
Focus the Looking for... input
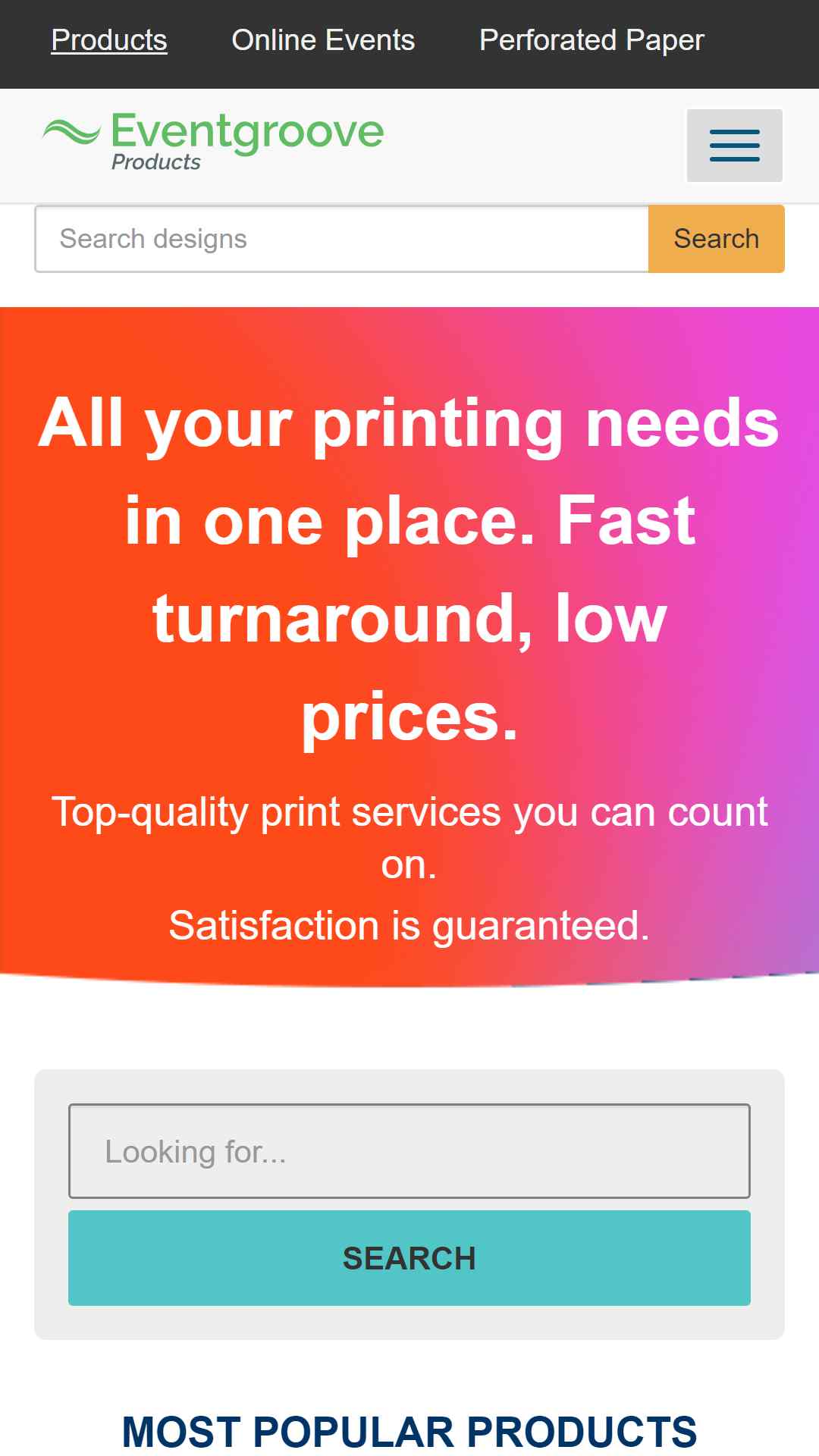click(x=409, y=1151)
